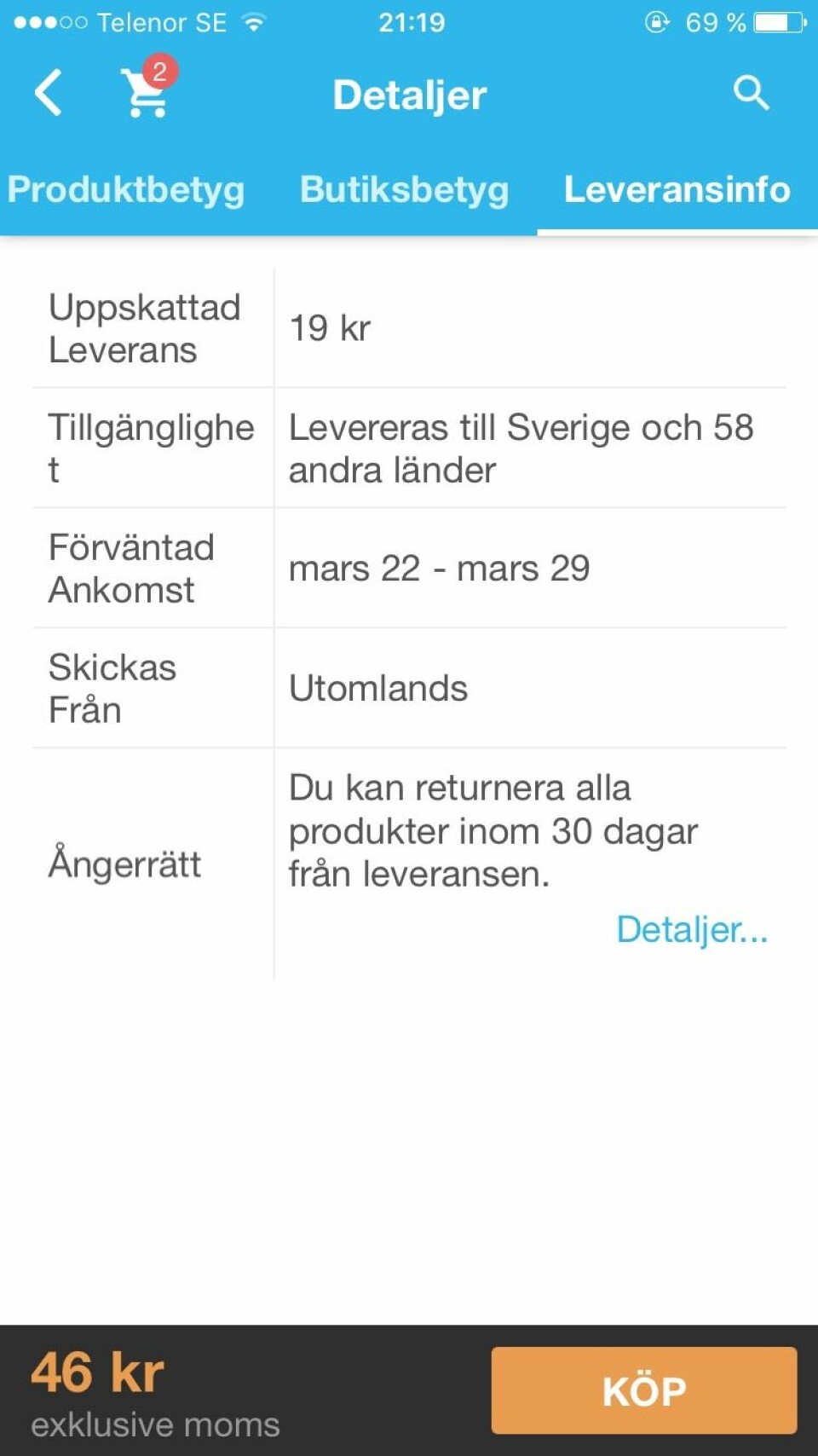Open search with the magnifier icon
Image resolution: width=818 pixels, height=1456 pixels.
(x=751, y=92)
